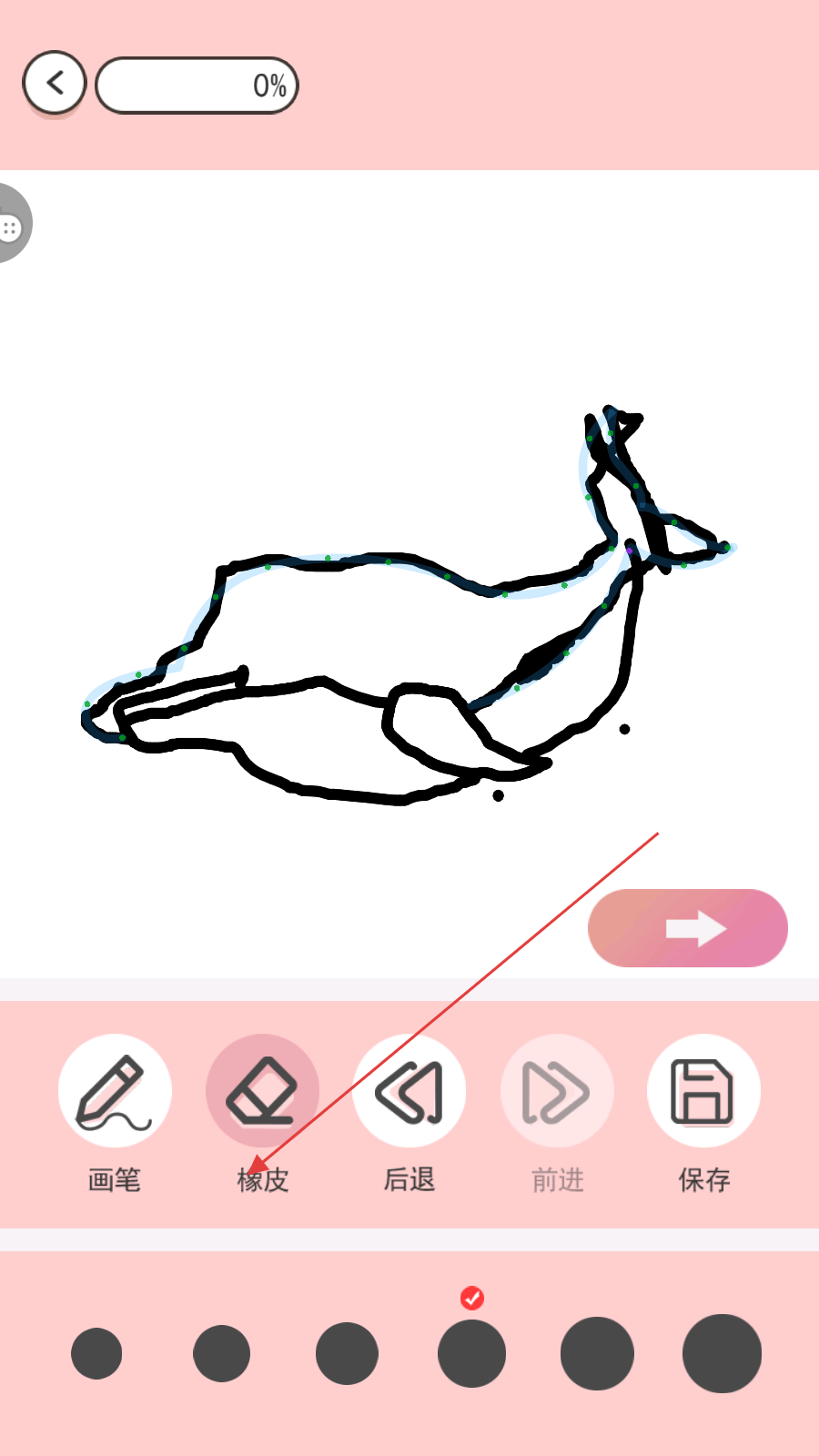The image size is (819, 1456).
Task: Redo with the 前进 button
Action: tap(557, 1090)
